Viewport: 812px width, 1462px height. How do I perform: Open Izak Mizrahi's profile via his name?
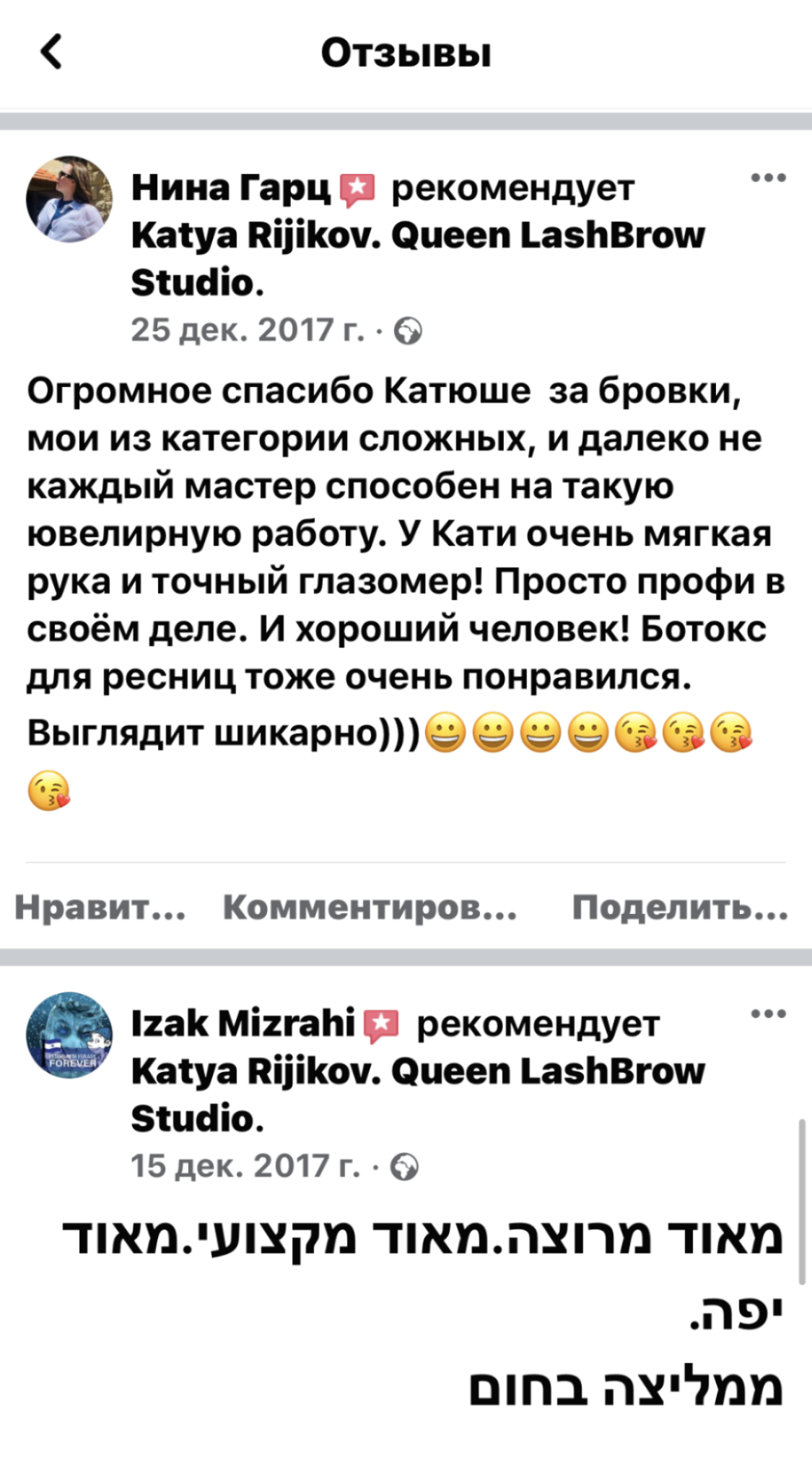[x=243, y=1024]
